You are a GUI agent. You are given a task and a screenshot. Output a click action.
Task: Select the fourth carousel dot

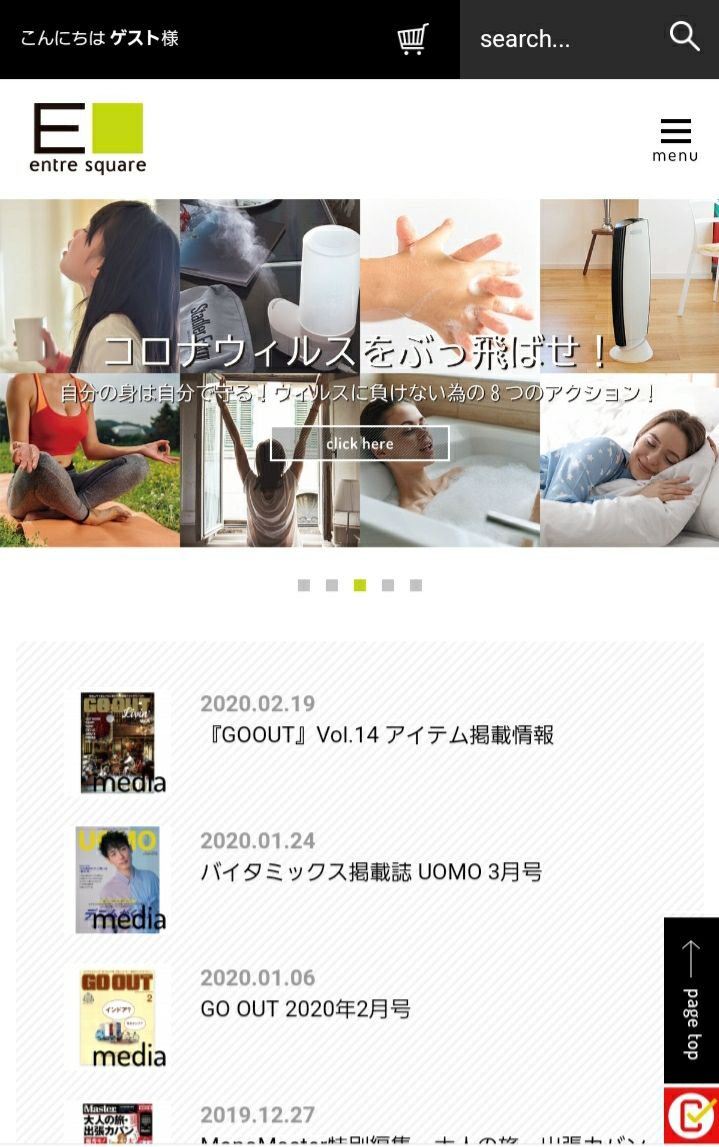388,585
